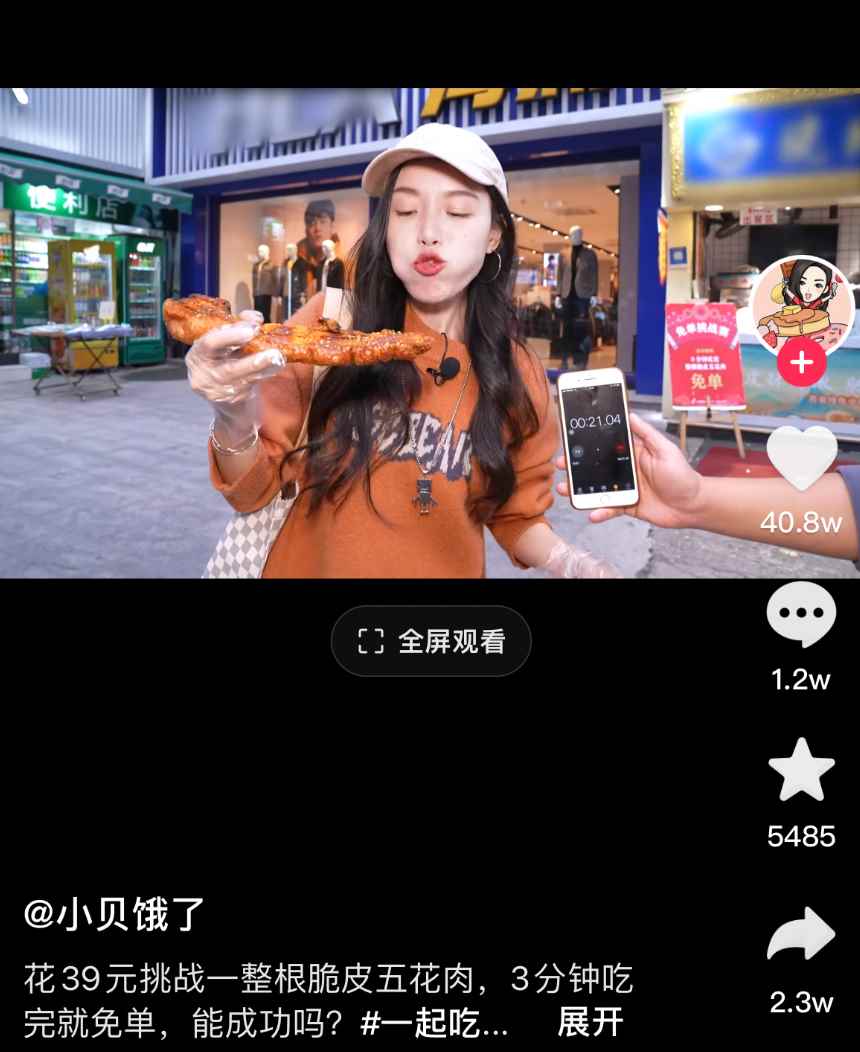Open the #一起吃 hashtag

point(434,1022)
